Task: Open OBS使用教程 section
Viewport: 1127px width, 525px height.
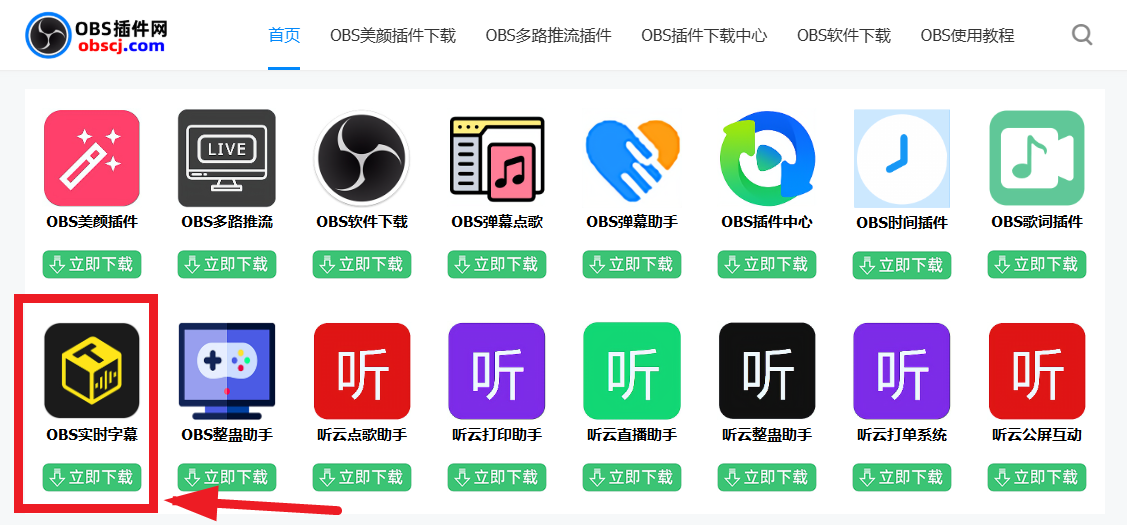Action: (x=967, y=35)
